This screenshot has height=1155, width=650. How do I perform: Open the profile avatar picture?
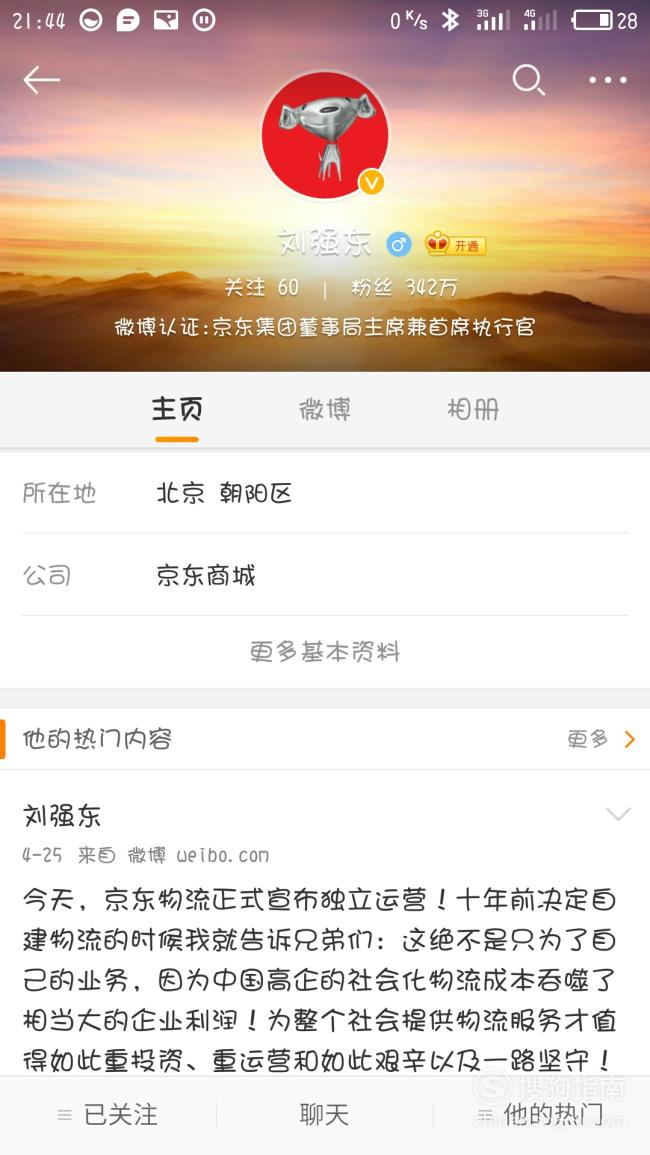(x=325, y=135)
